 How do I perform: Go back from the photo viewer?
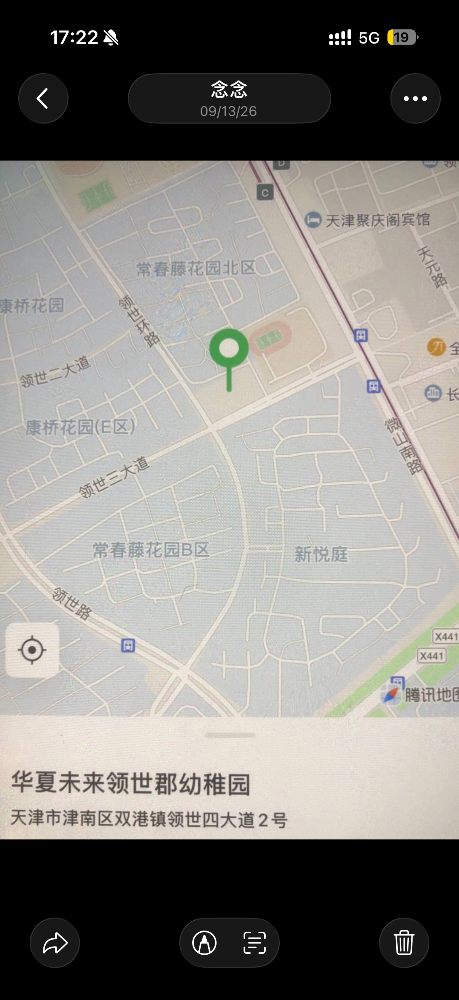coord(43,98)
